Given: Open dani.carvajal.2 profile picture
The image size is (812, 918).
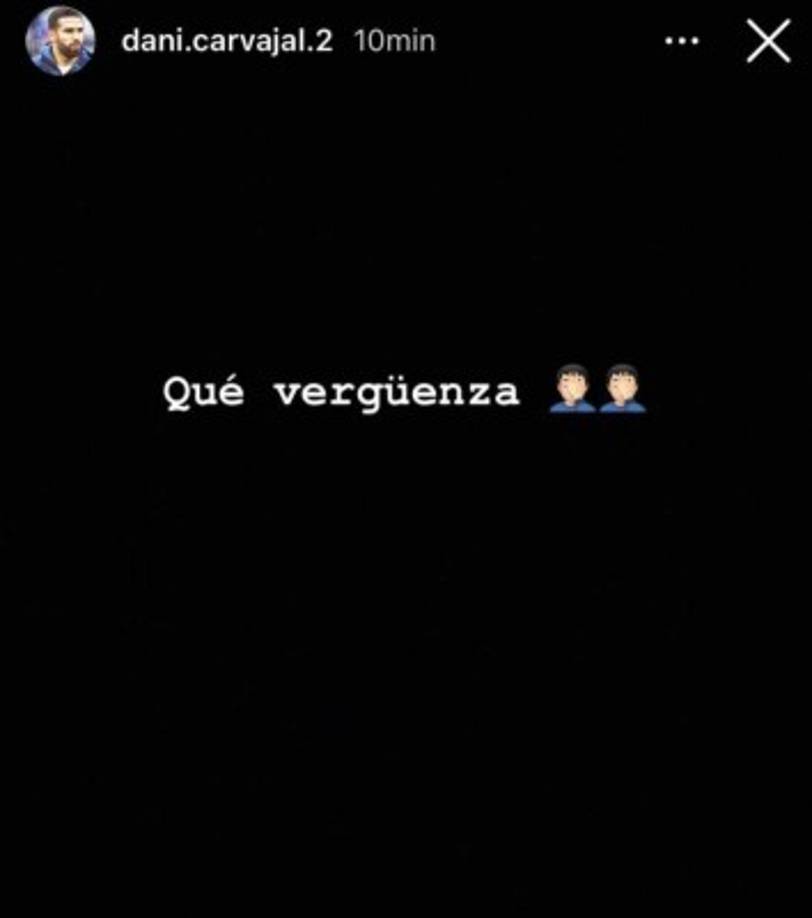Looking at the screenshot, I should click(x=60, y=42).
